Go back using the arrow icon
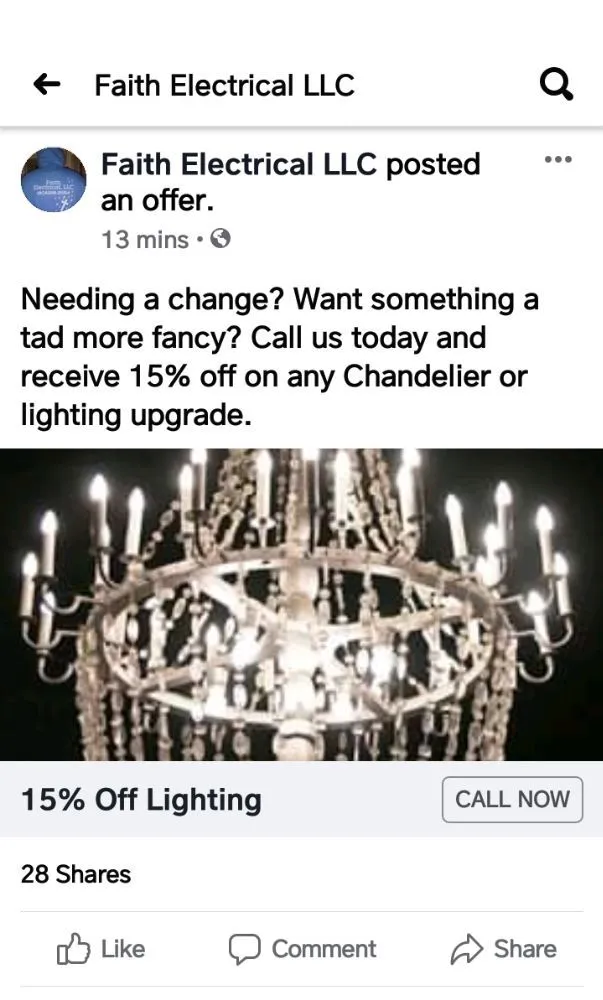The width and height of the screenshot is (603, 1000). point(47,86)
